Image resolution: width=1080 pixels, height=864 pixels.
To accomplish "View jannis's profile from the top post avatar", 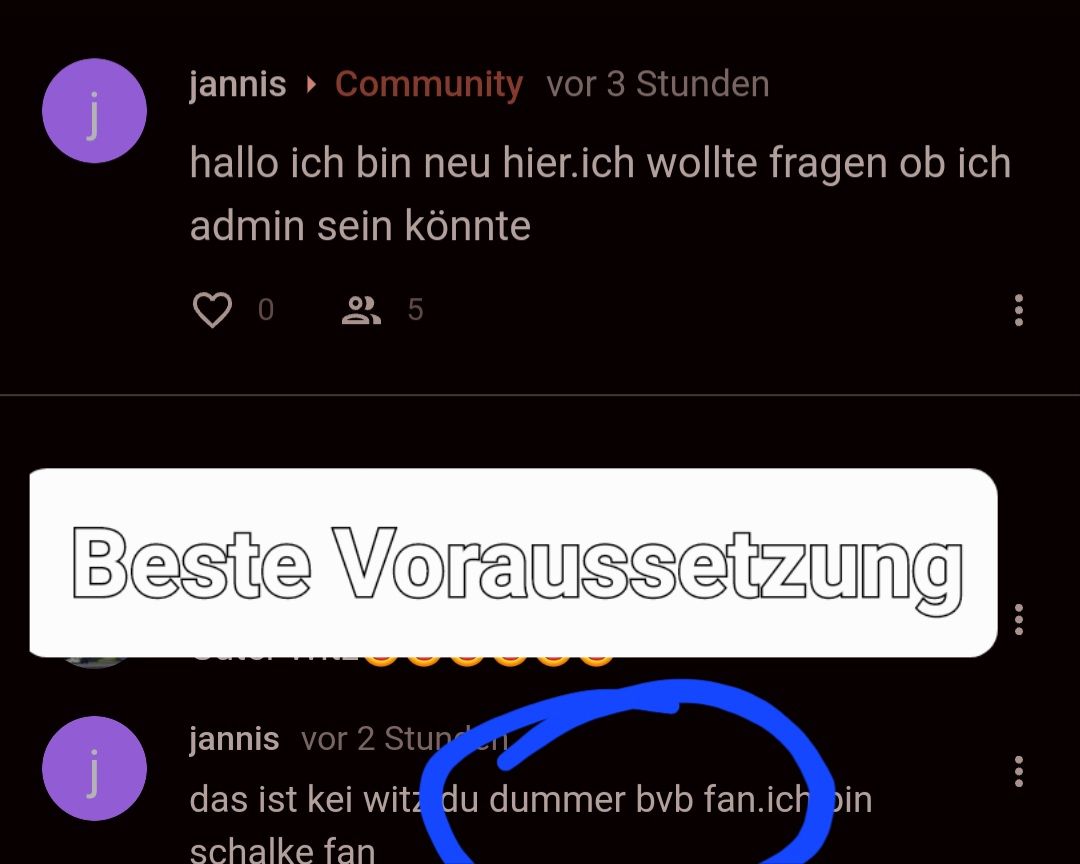I will pos(94,111).
